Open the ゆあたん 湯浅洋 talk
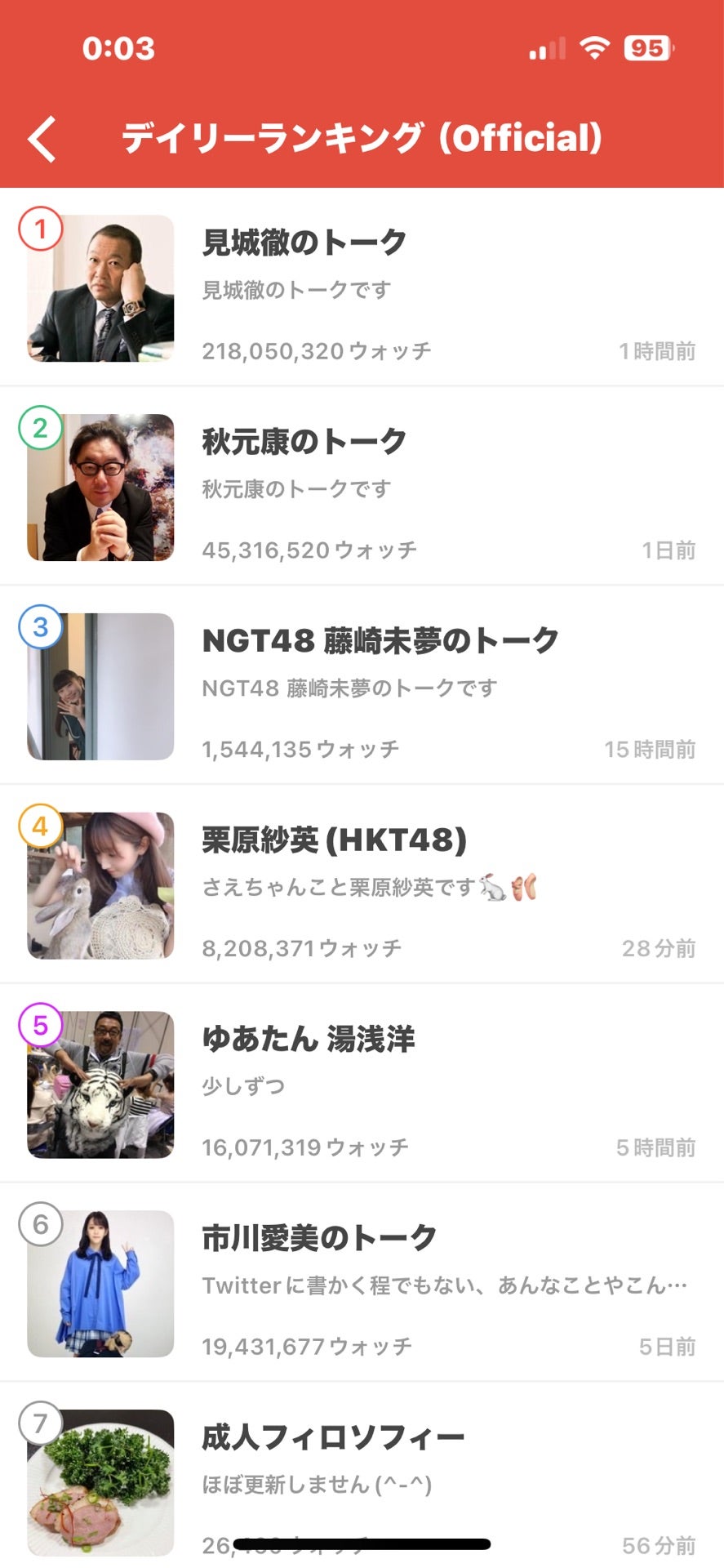This screenshot has height=1568, width=724. 308,1040
